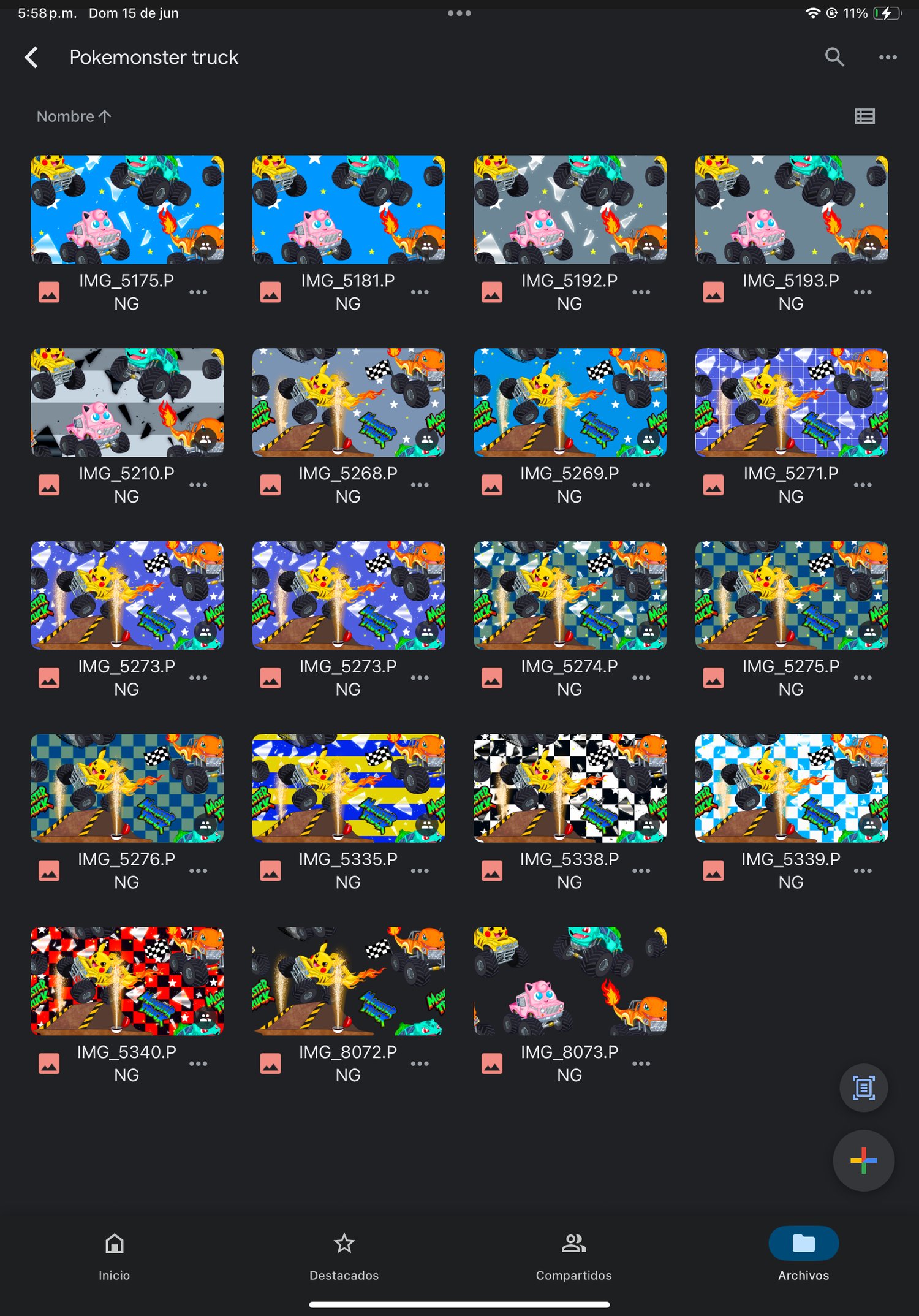The height and width of the screenshot is (1316, 919).
Task: Create new item with plus button
Action: tap(863, 1160)
